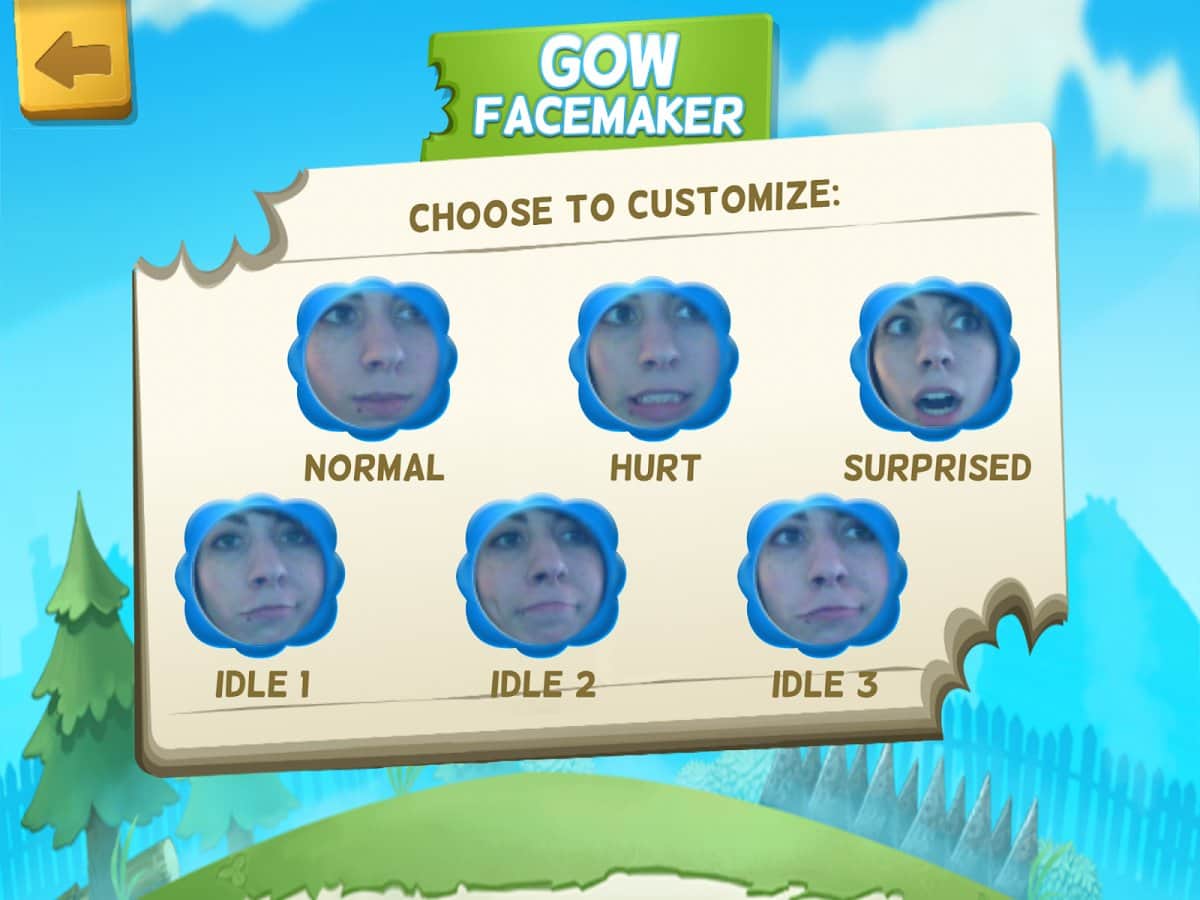Pick the Idle 3 face to customize
The image size is (1200, 900).
[x=822, y=577]
